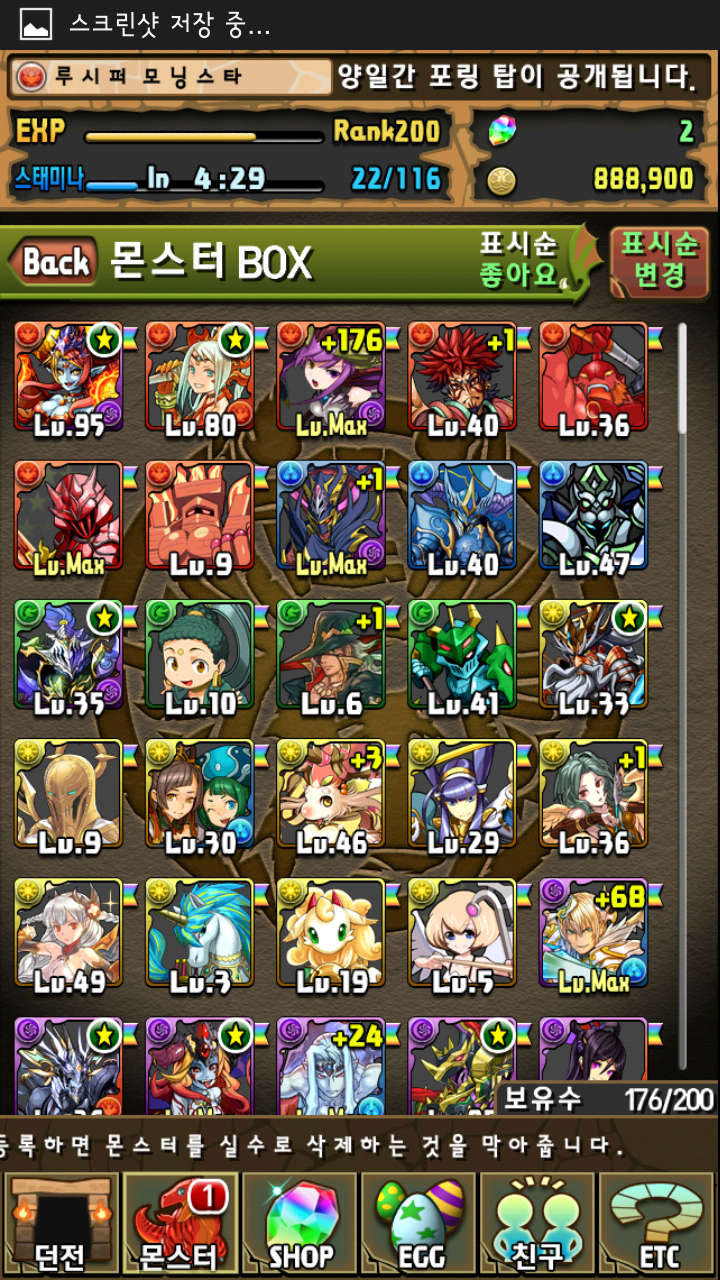Select the Lv.10 wood monster
The height and width of the screenshot is (1280, 720).
(200, 656)
